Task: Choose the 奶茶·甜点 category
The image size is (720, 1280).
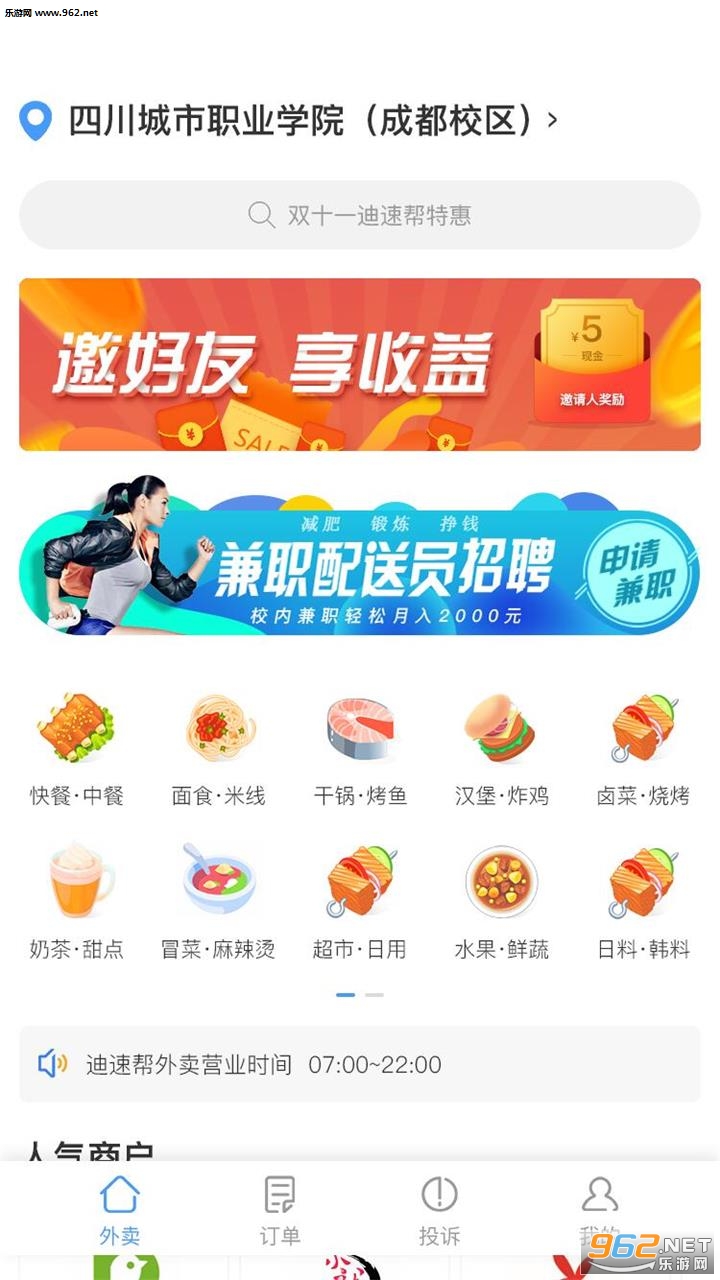Action: pos(77,902)
